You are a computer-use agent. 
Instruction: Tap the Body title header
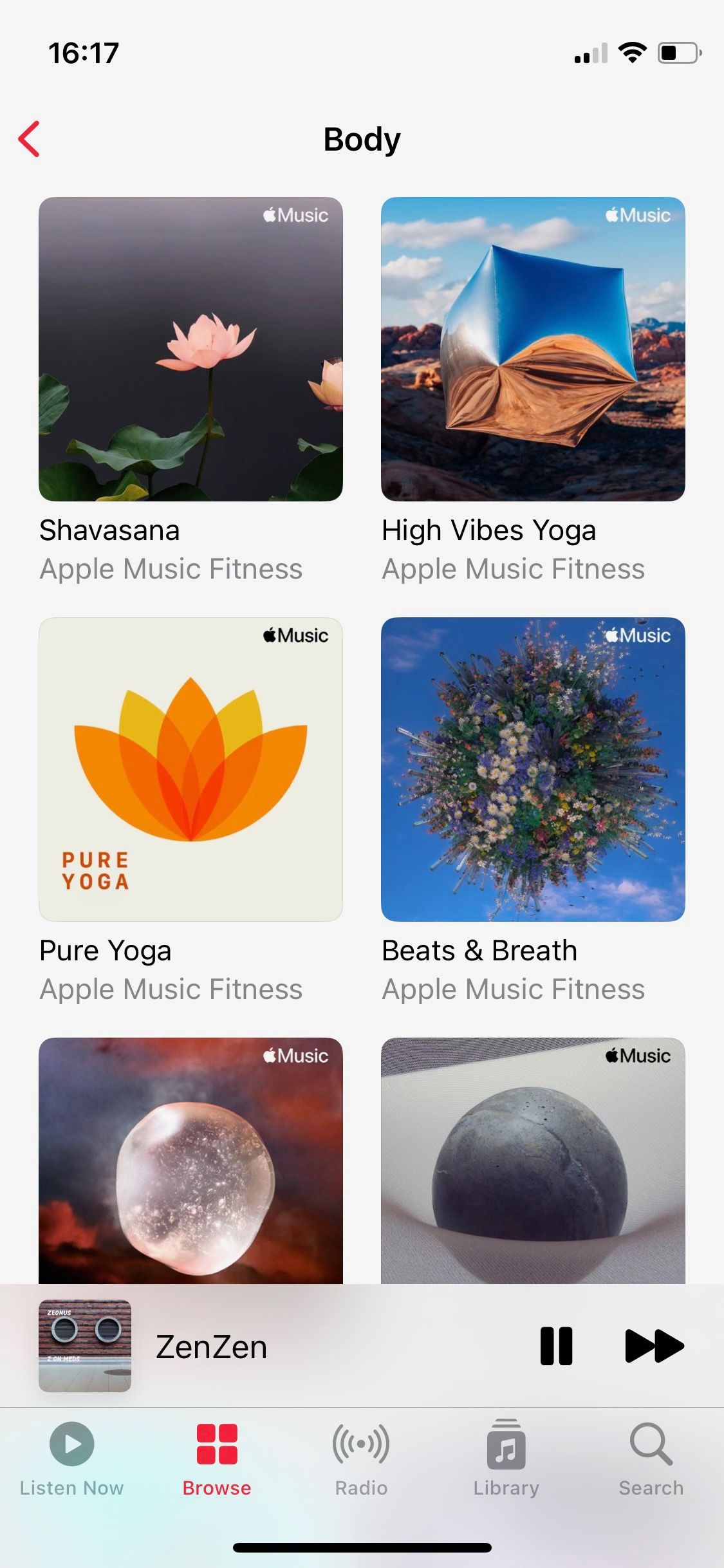[362, 139]
